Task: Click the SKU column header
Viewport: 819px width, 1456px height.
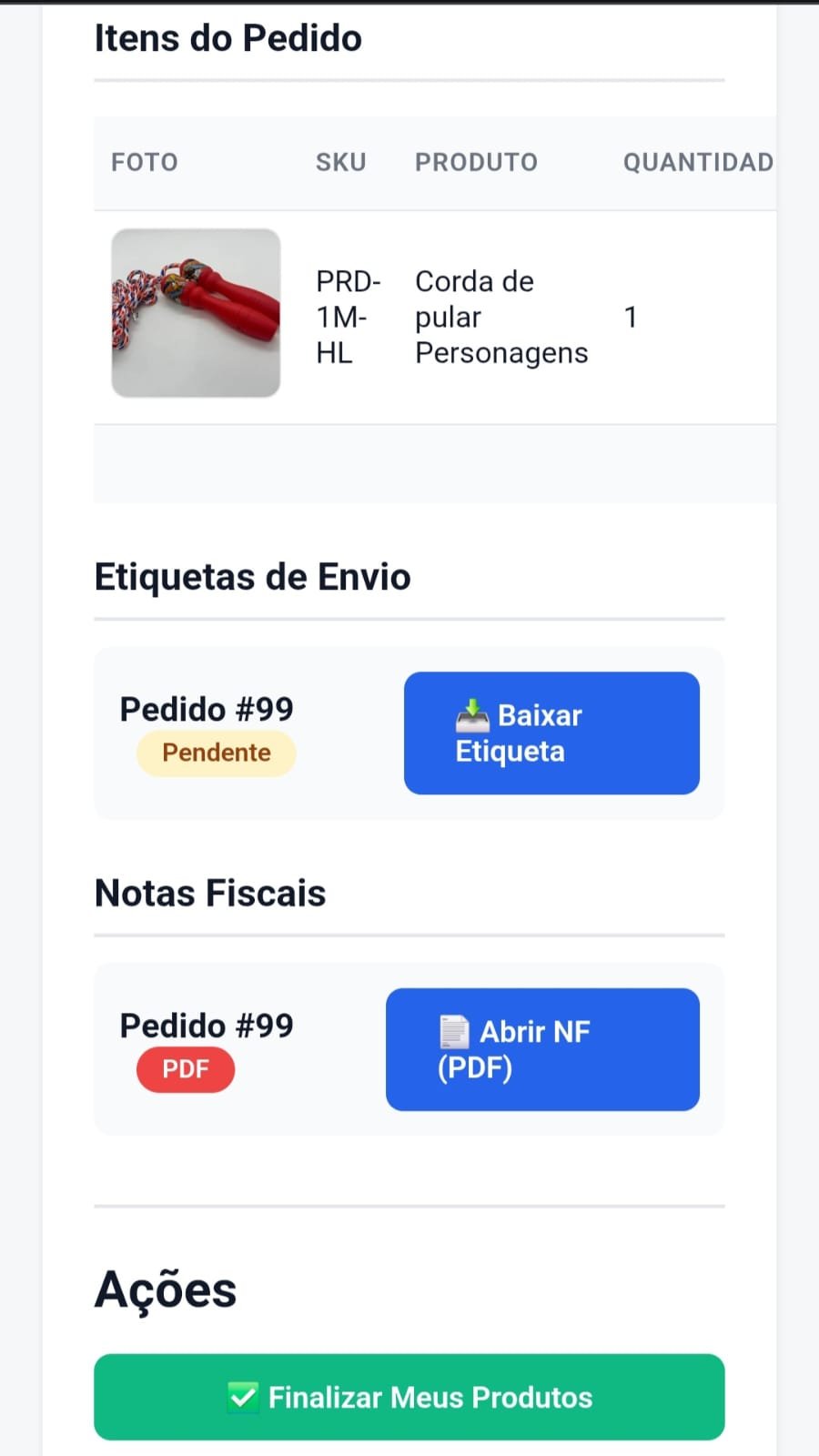Action: coord(340,162)
